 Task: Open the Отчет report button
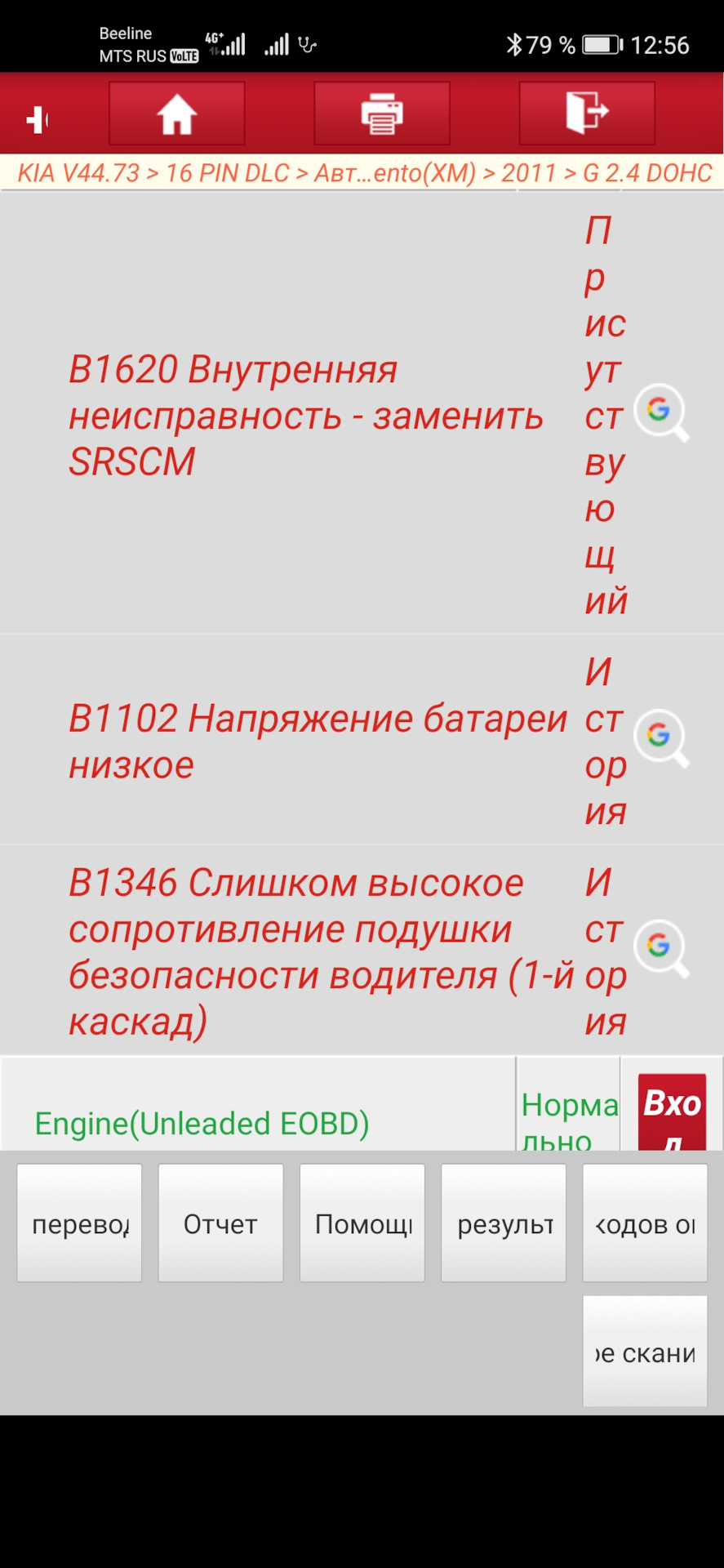[x=220, y=1223]
